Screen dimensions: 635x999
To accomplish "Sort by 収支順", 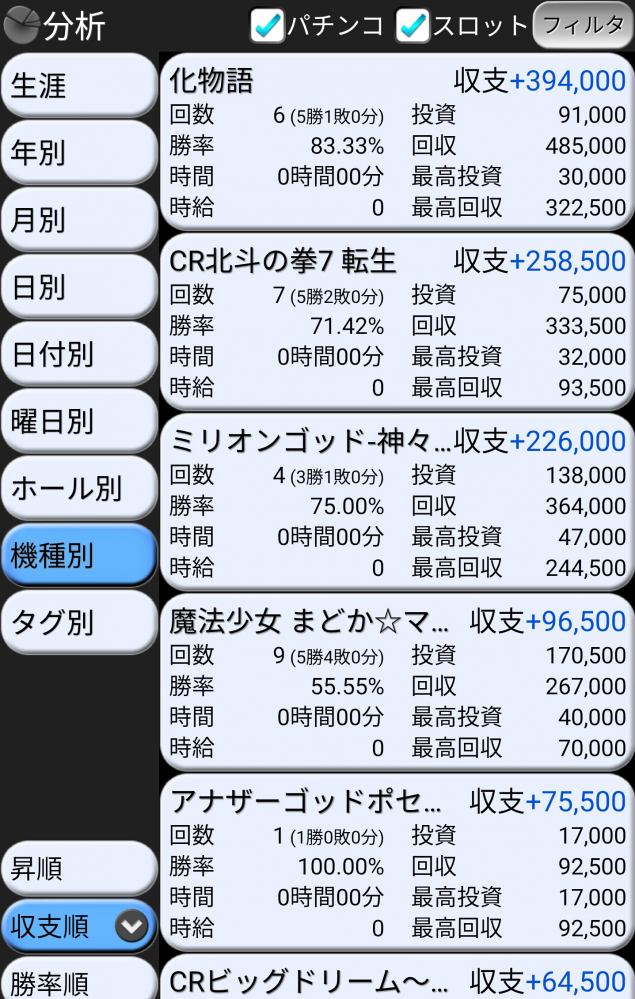I will 79,927.
